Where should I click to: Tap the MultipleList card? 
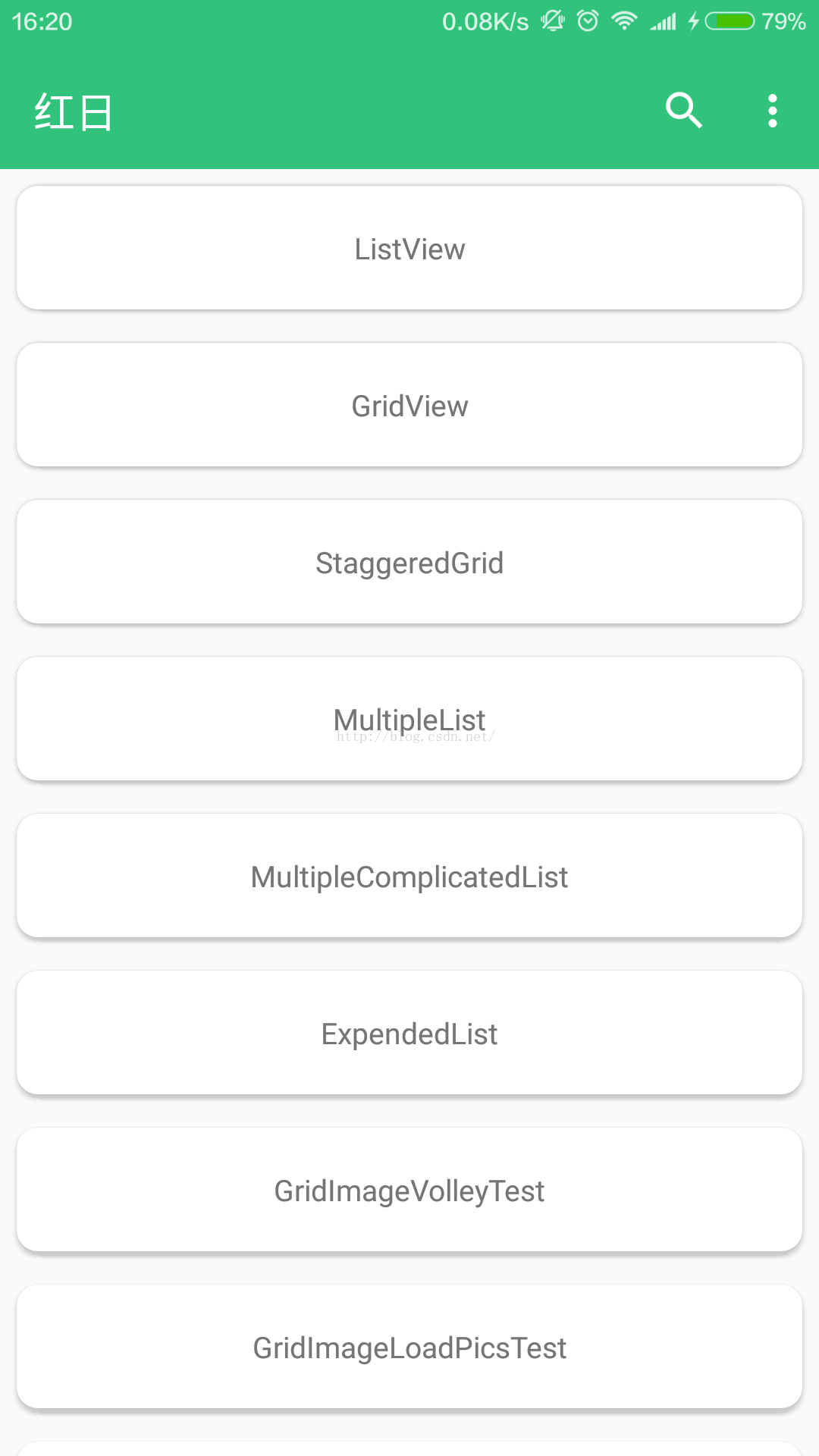coord(409,719)
